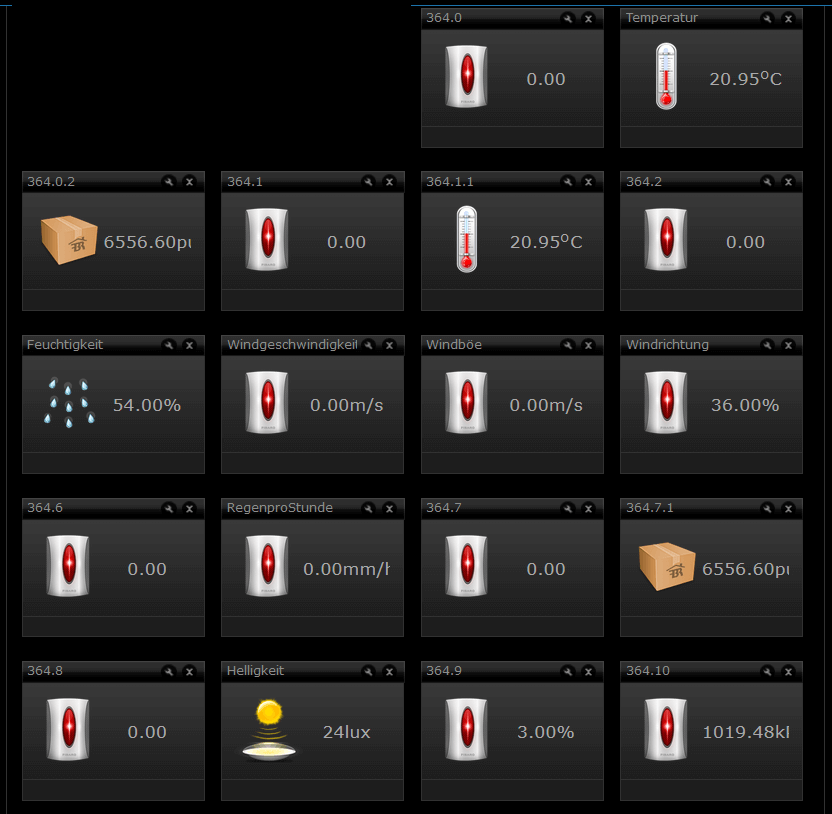Close the 364.9 widget

pos(588,671)
